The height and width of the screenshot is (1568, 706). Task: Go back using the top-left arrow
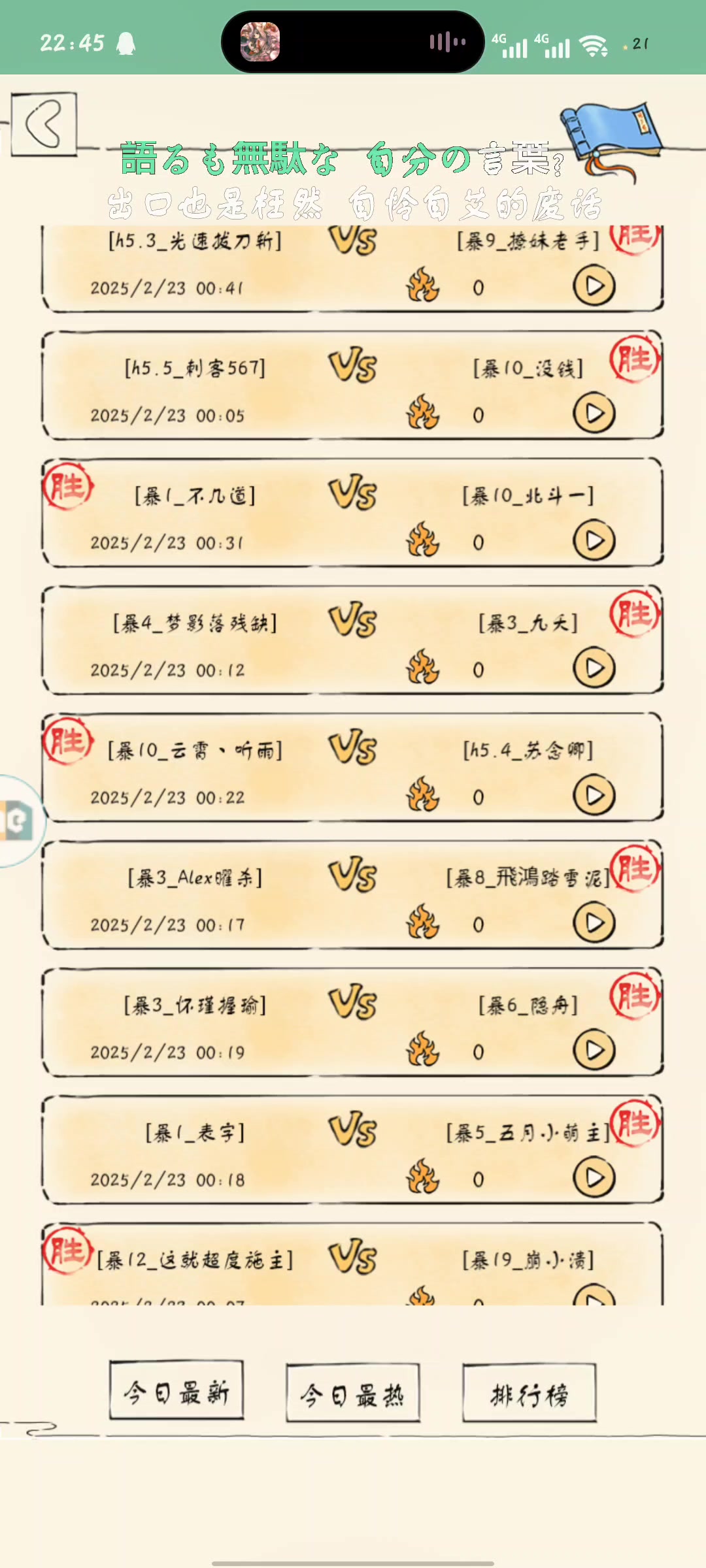[x=44, y=123]
